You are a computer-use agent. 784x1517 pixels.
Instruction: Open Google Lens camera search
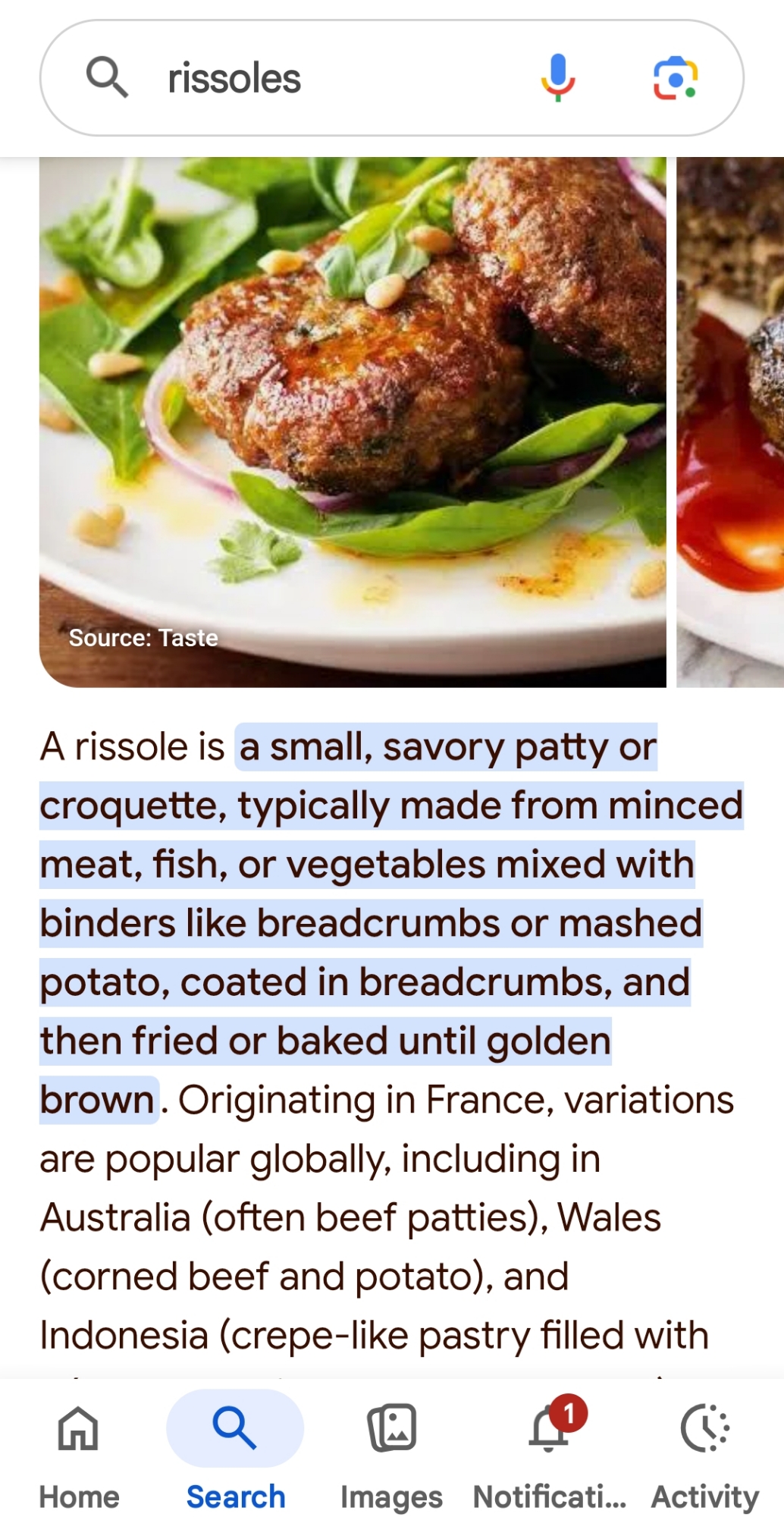tap(675, 78)
